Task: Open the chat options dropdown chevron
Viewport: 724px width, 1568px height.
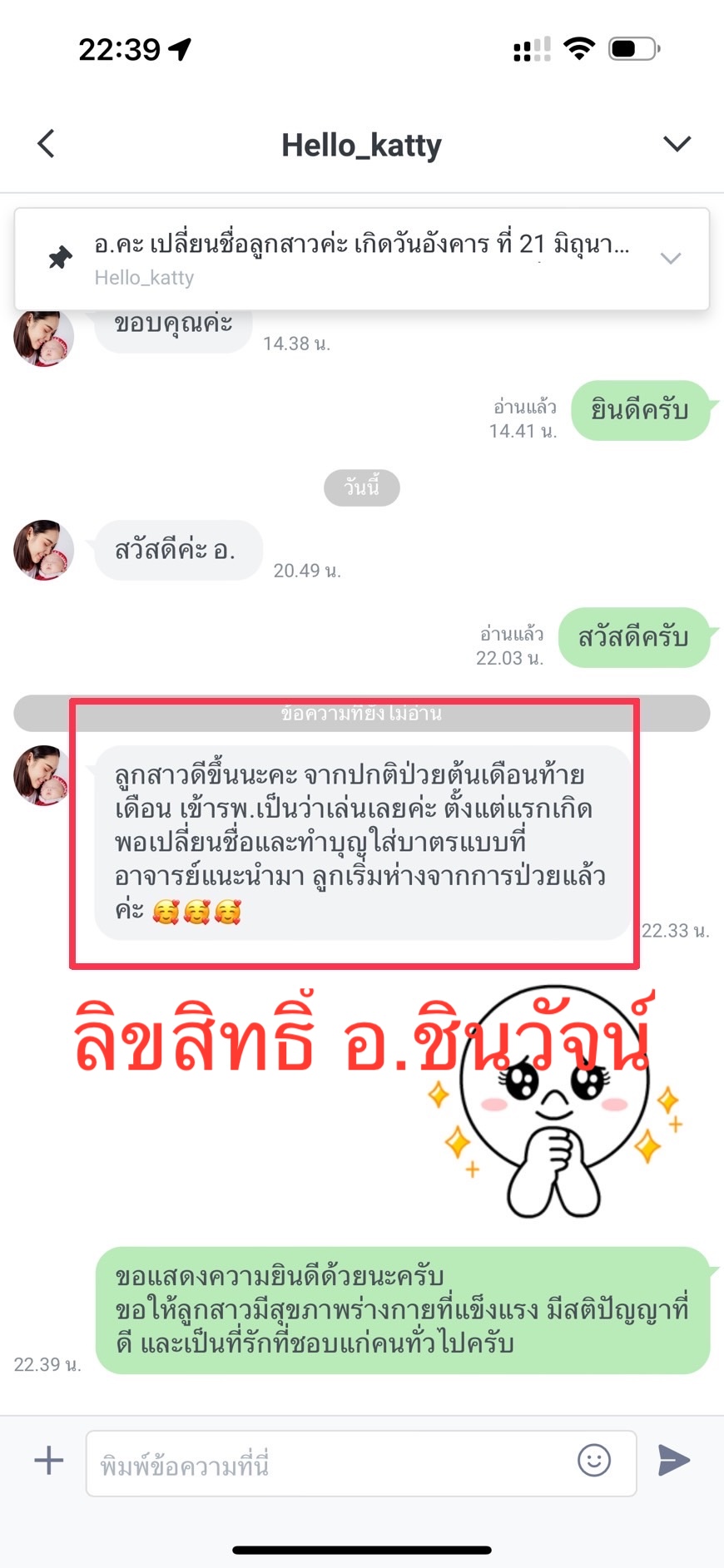Action: point(677,144)
